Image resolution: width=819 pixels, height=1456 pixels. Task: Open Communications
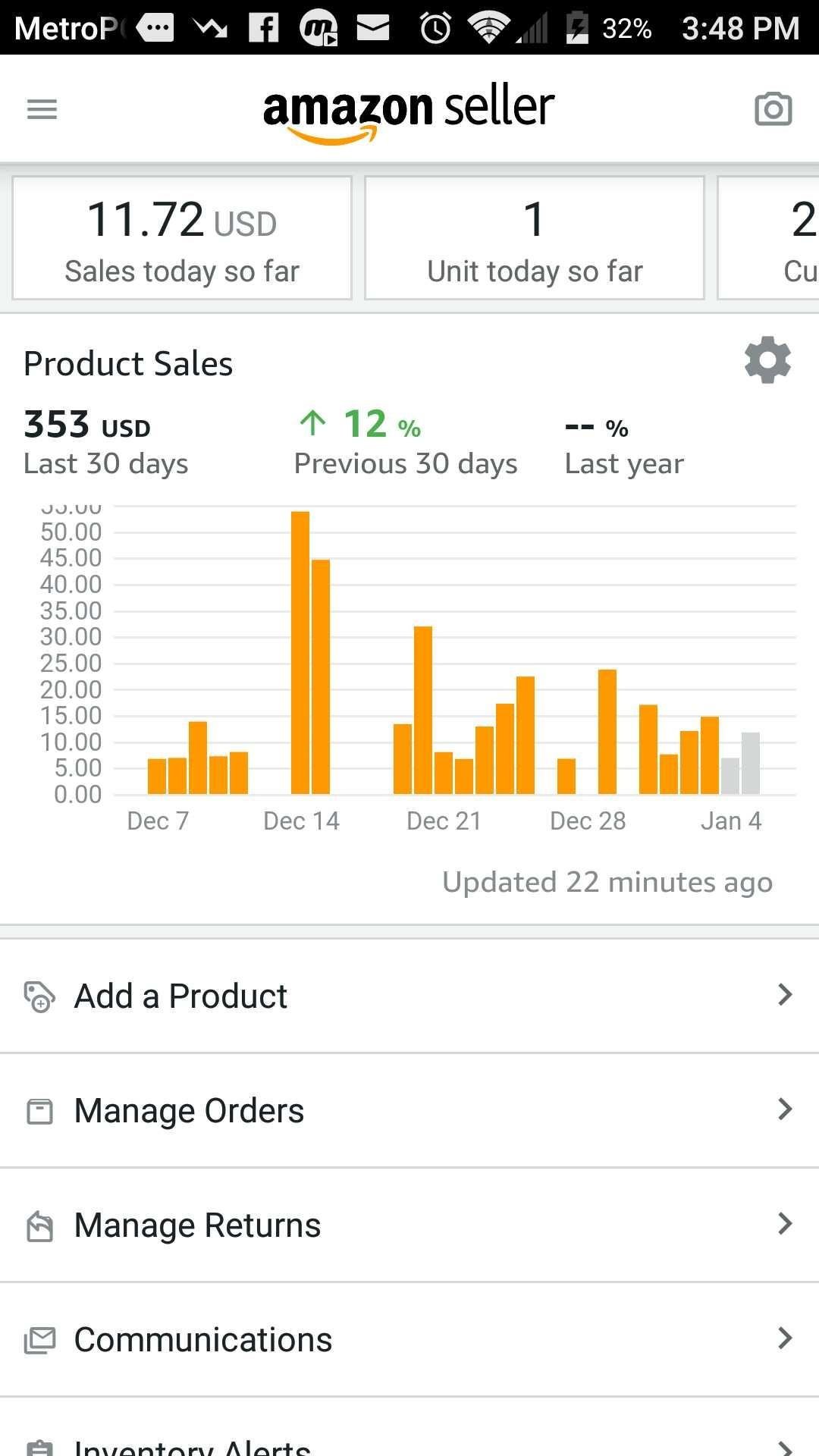(409, 1339)
